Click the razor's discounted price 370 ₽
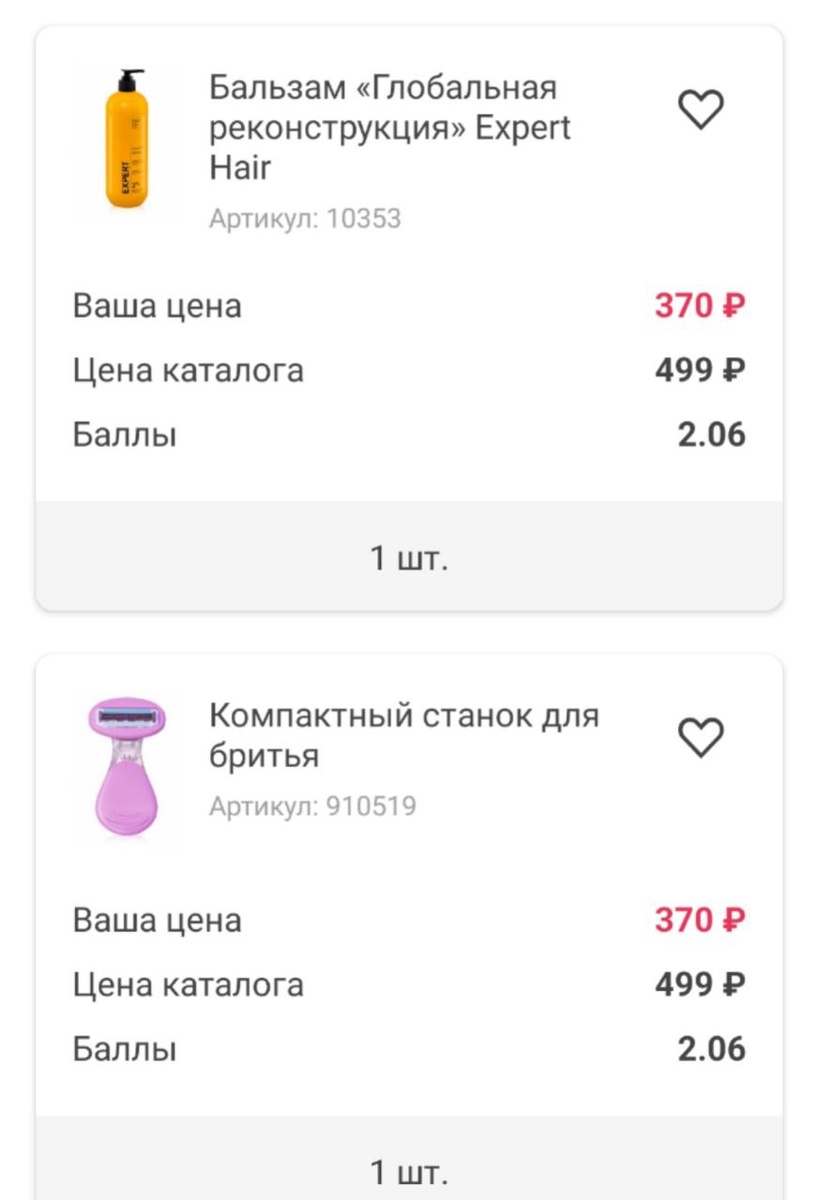Viewport: 819px width, 1200px height. 700,920
